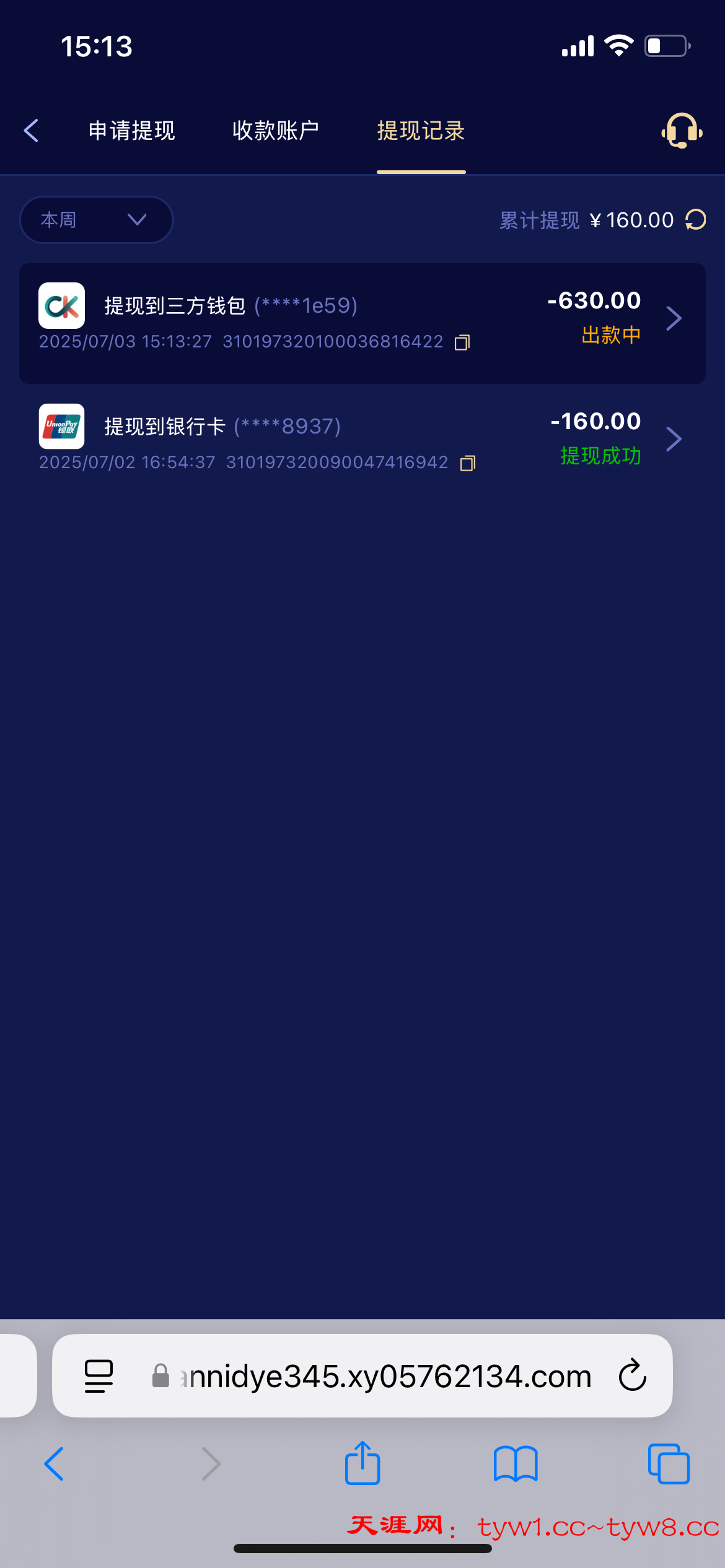The height and width of the screenshot is (1568, 725).
Task: Copy order number 3101973200900047416942
Action: pyautogui.click(x=468, y=463)
